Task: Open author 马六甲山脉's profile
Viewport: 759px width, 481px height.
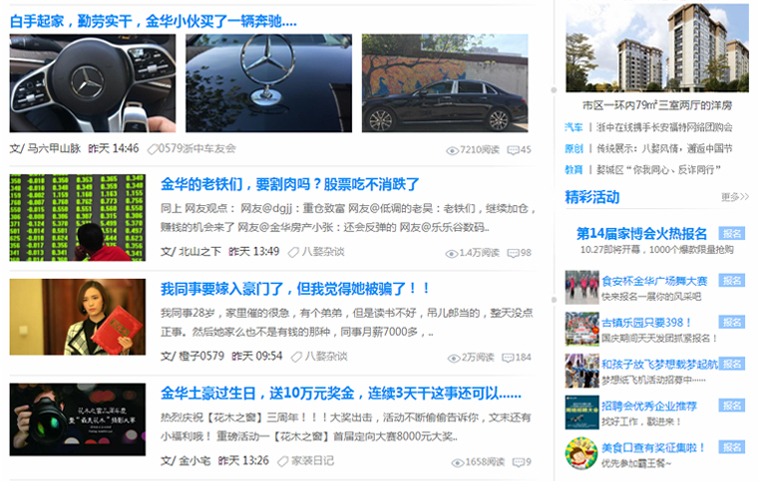Action: (x=52, y=149)
